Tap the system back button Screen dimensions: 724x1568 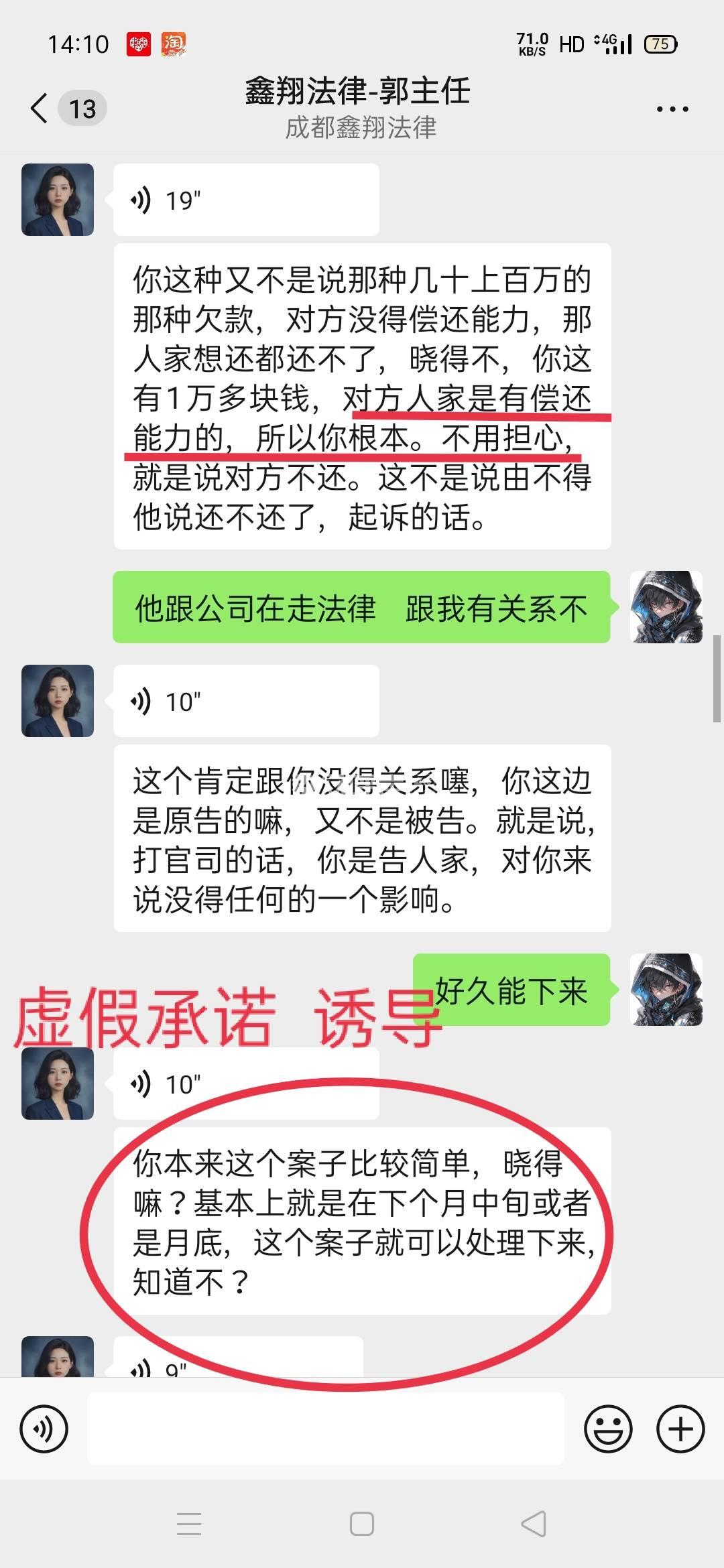pos(534,1524)
